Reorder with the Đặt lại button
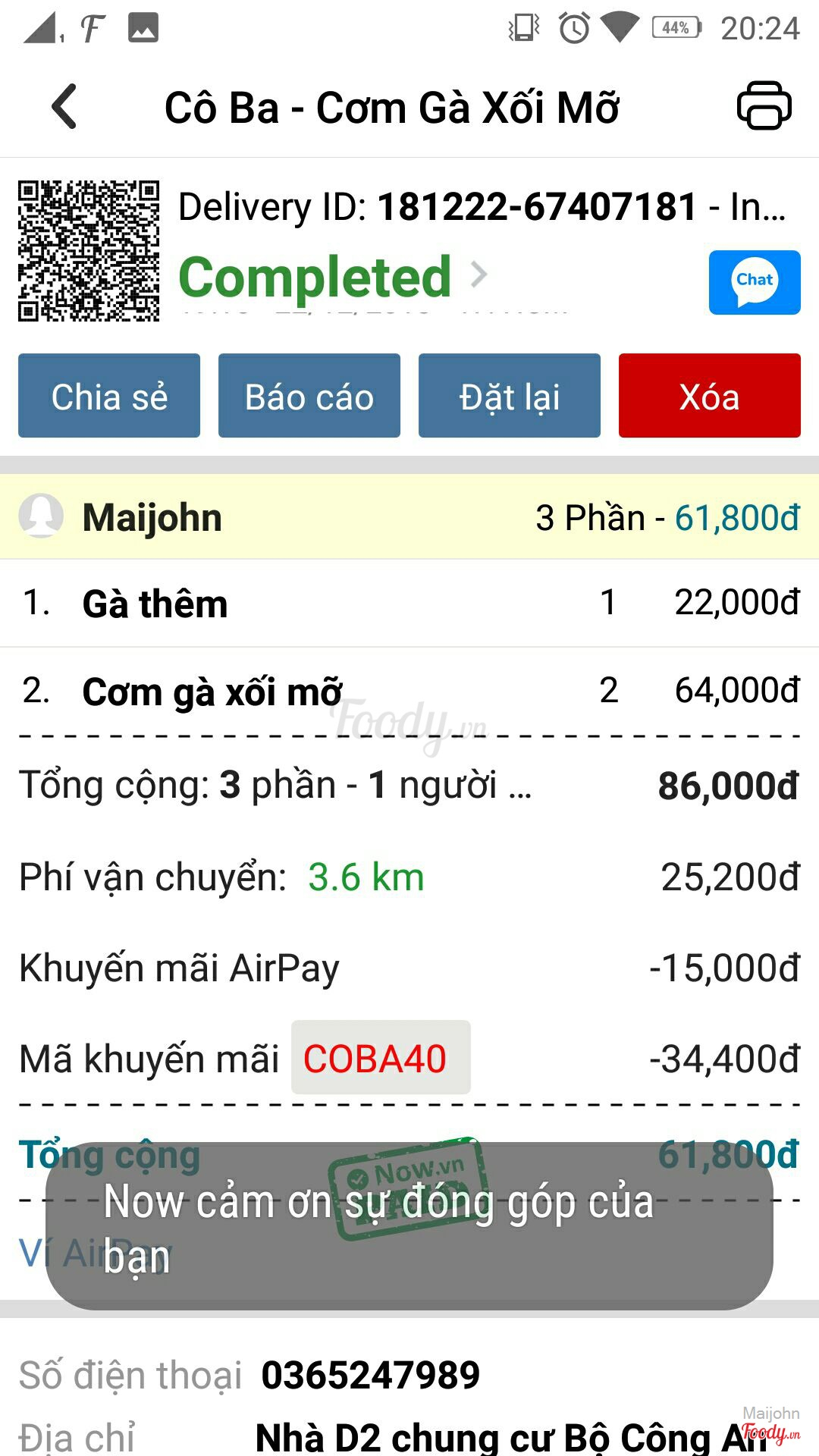 pyautogui.click(x=509, y=396)
